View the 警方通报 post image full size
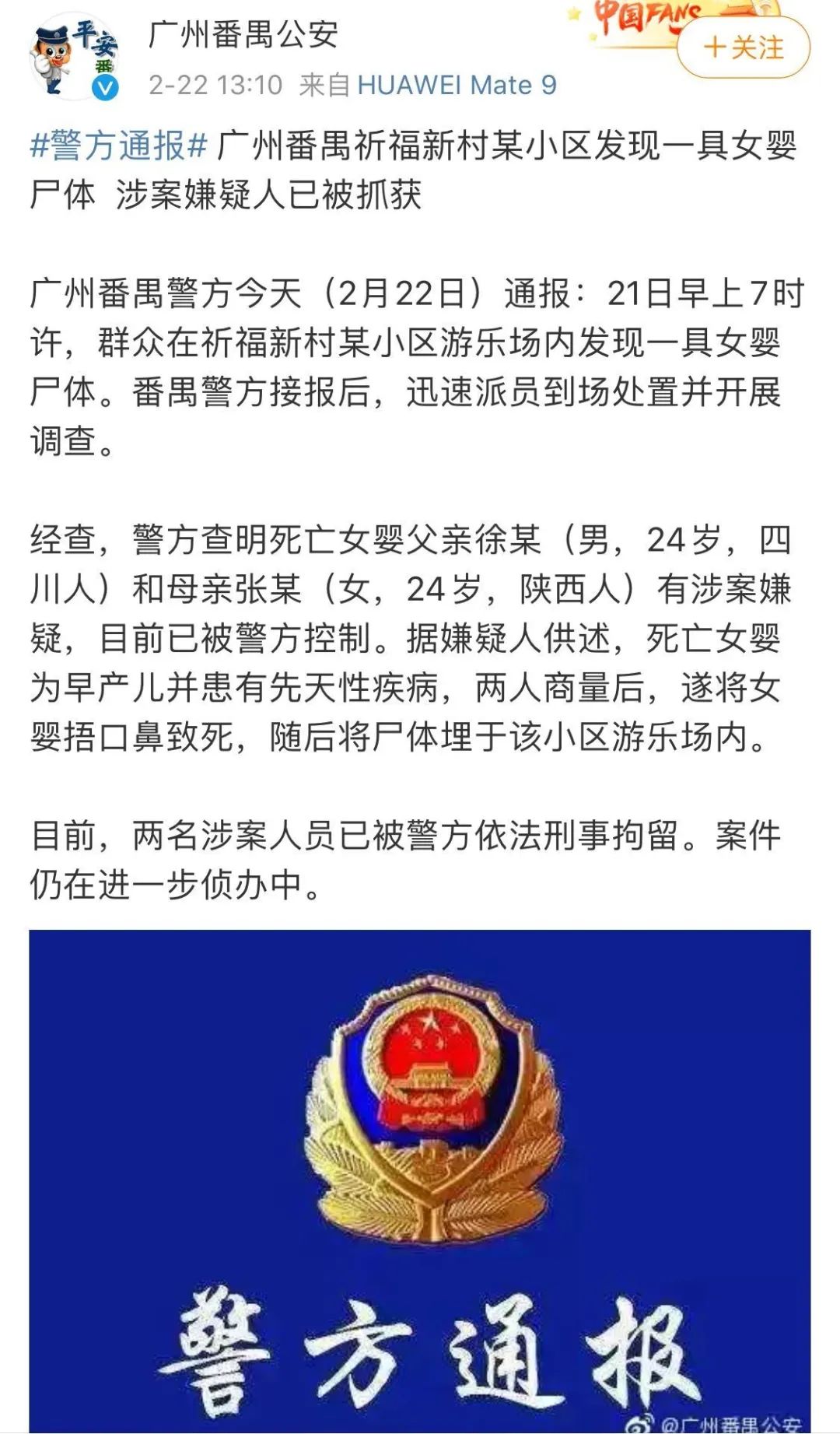This screenshot has width=840, height=1434. 420,1179
